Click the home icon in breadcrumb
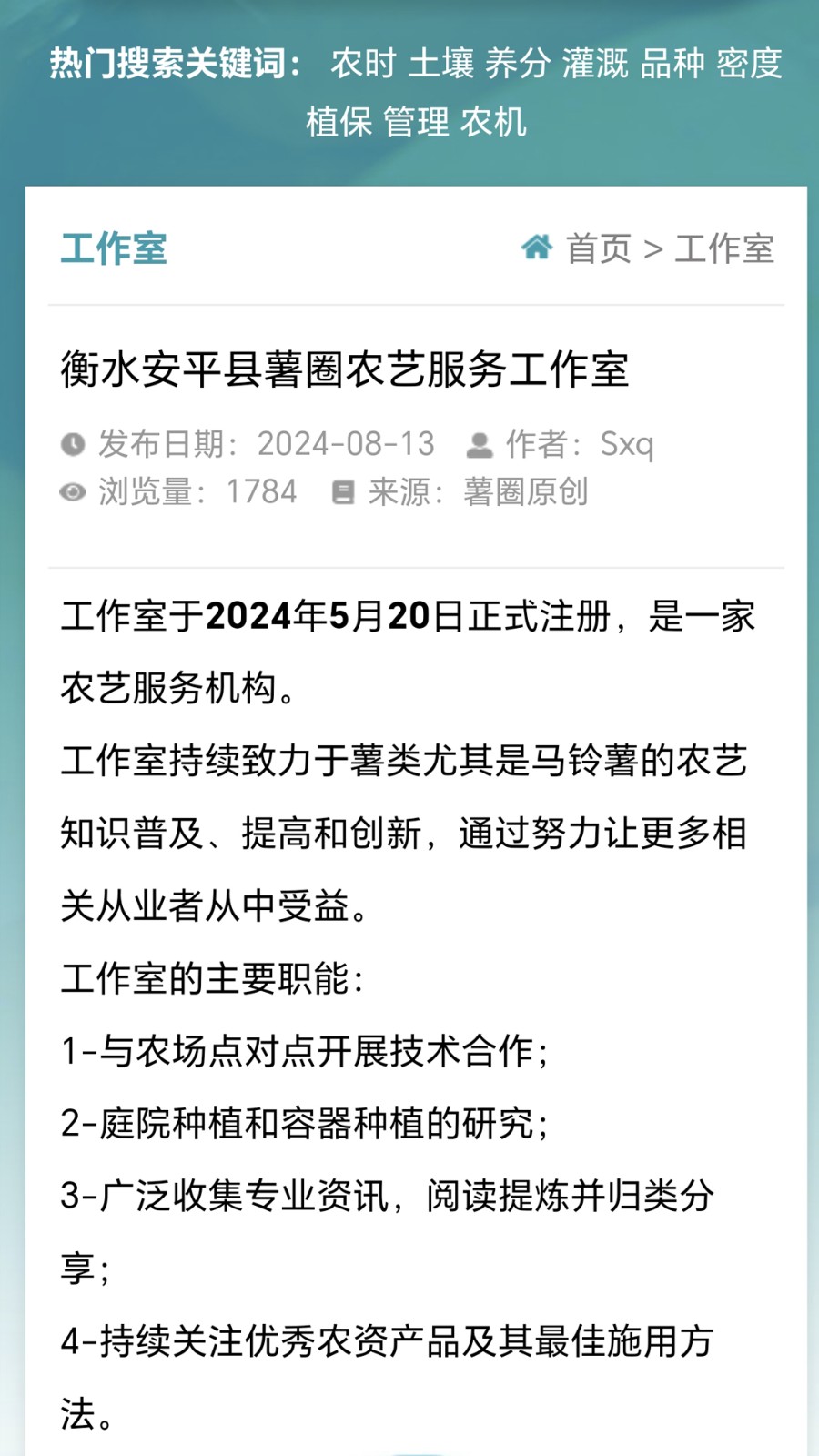 539,247
